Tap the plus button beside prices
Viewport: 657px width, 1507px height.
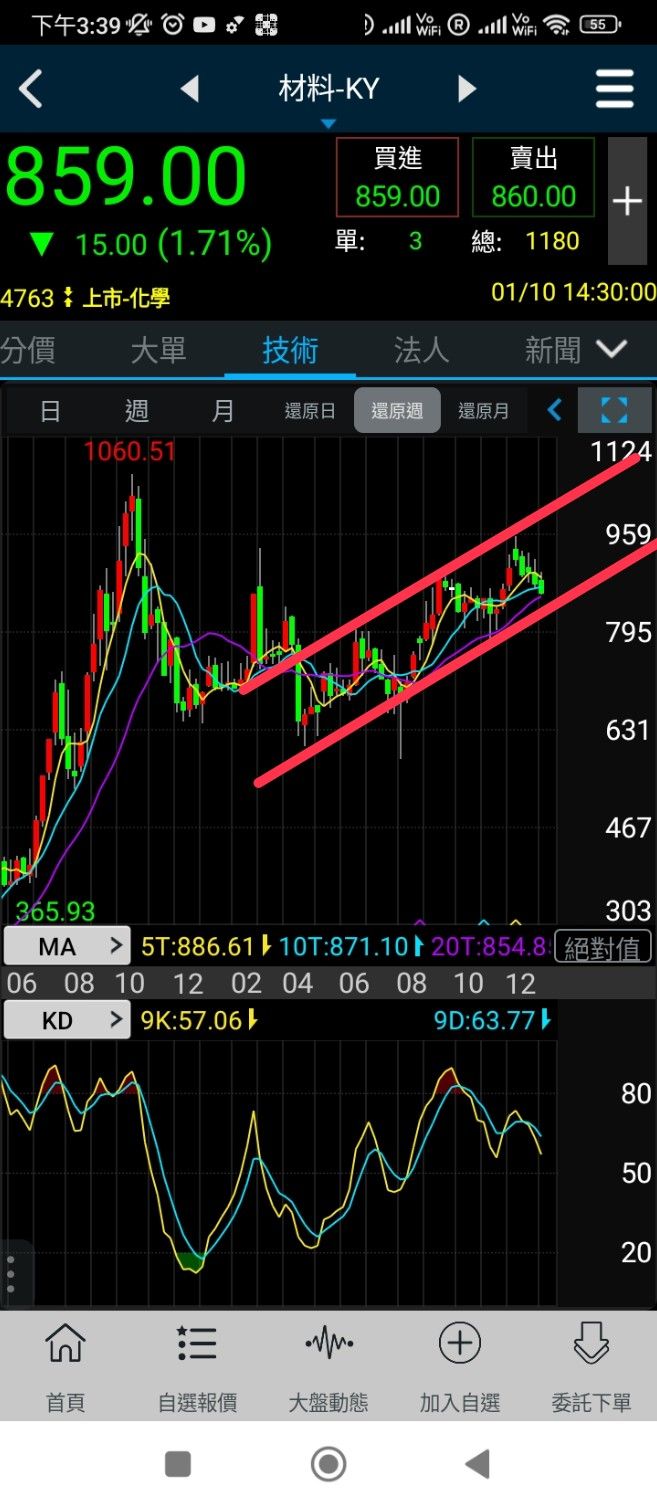point(627,202)
